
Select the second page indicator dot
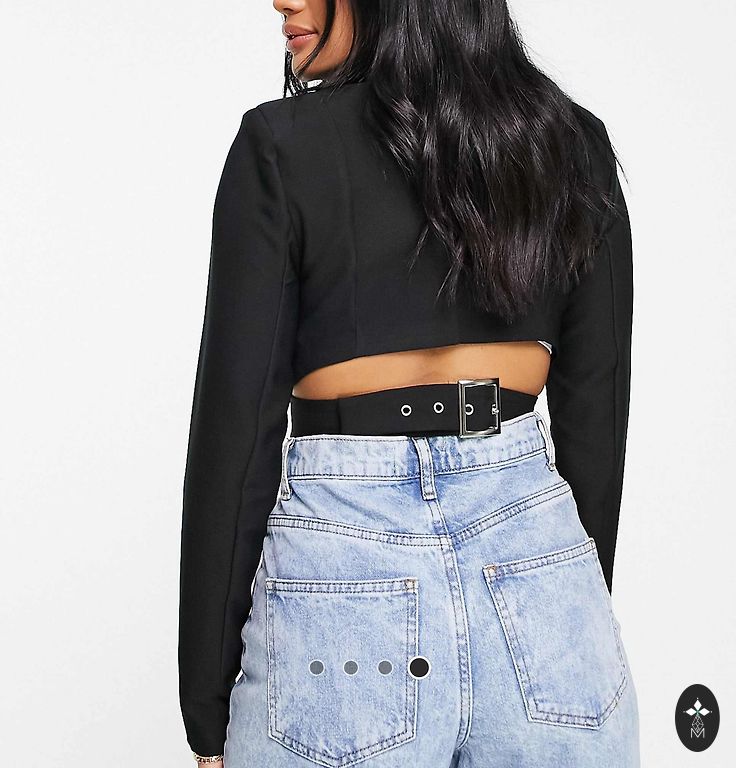coord(351,667)
